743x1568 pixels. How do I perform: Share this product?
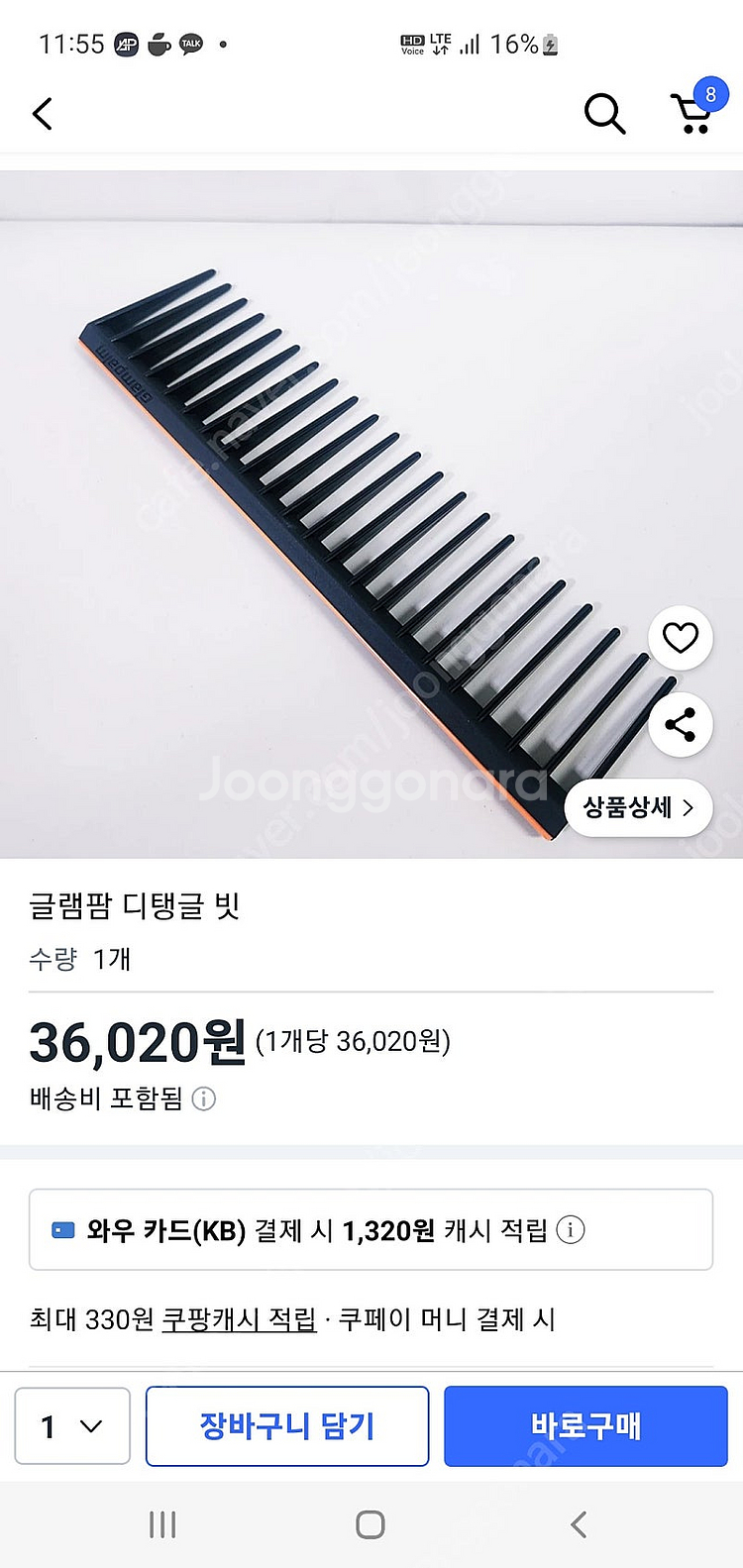click(x=680, y=725)
